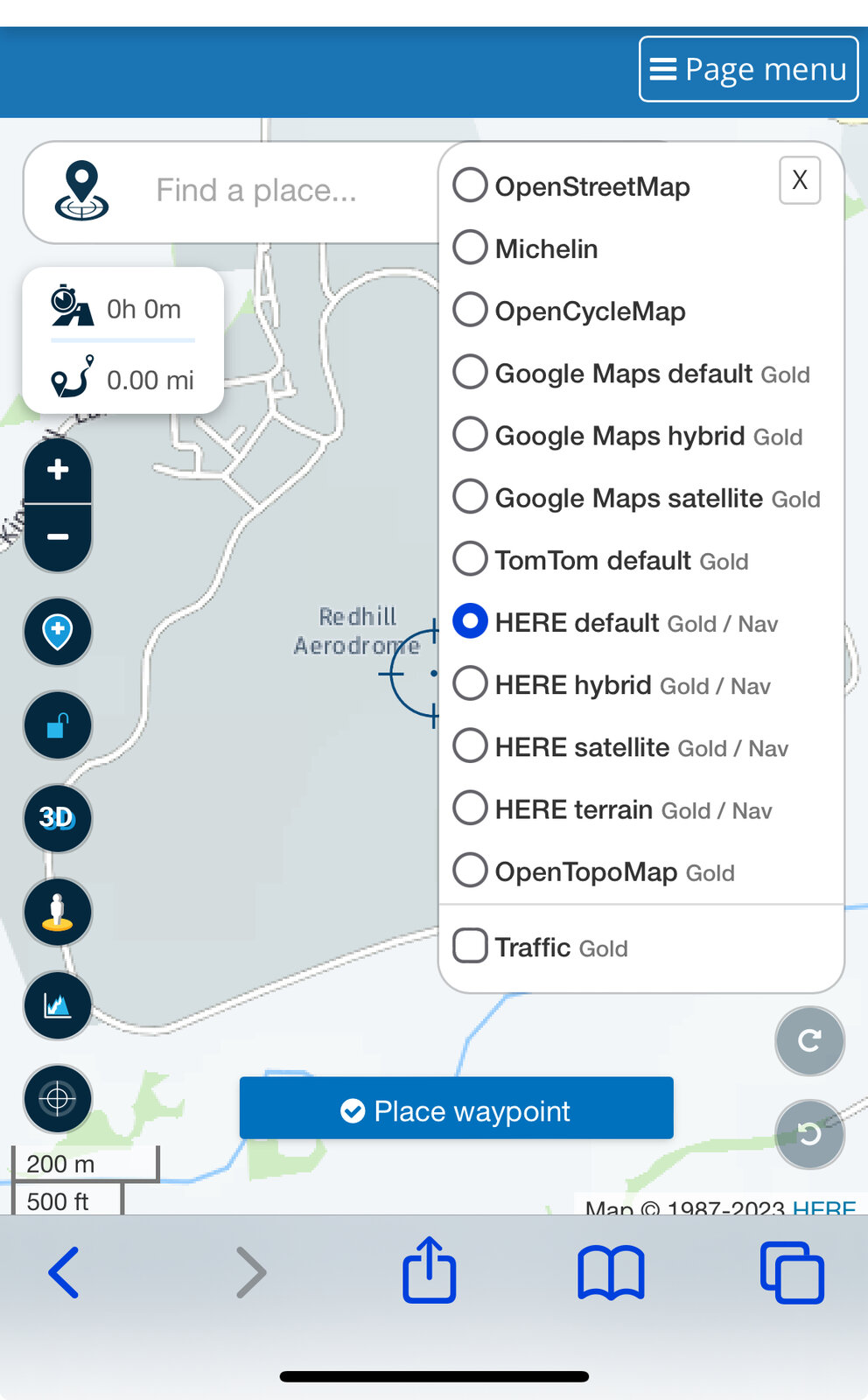Choose HERE terrain layer
Image resolution: width=868 pixels, height=1400 pixels.
[471, 808]
